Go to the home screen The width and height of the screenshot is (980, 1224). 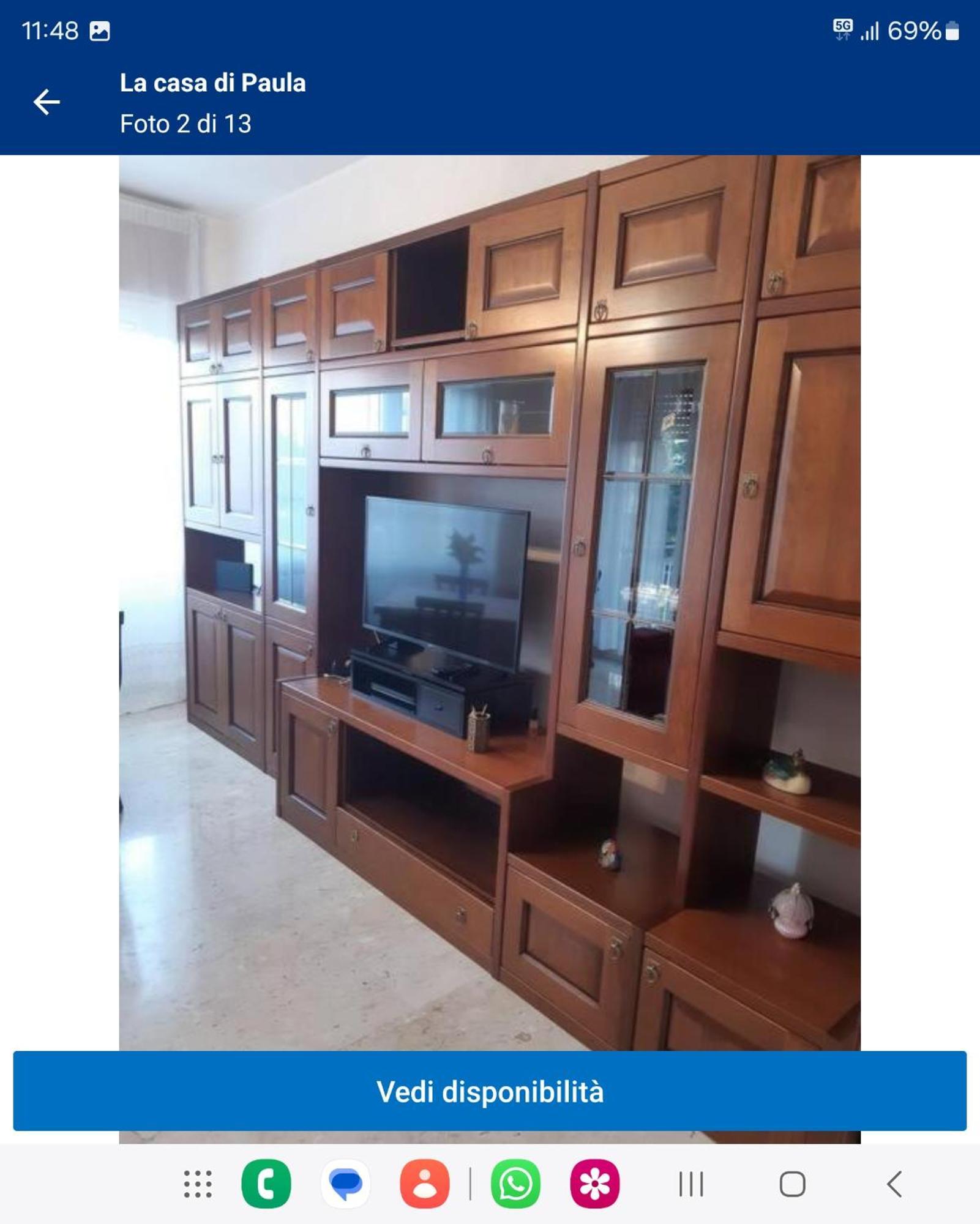[x=792, y=1184]
